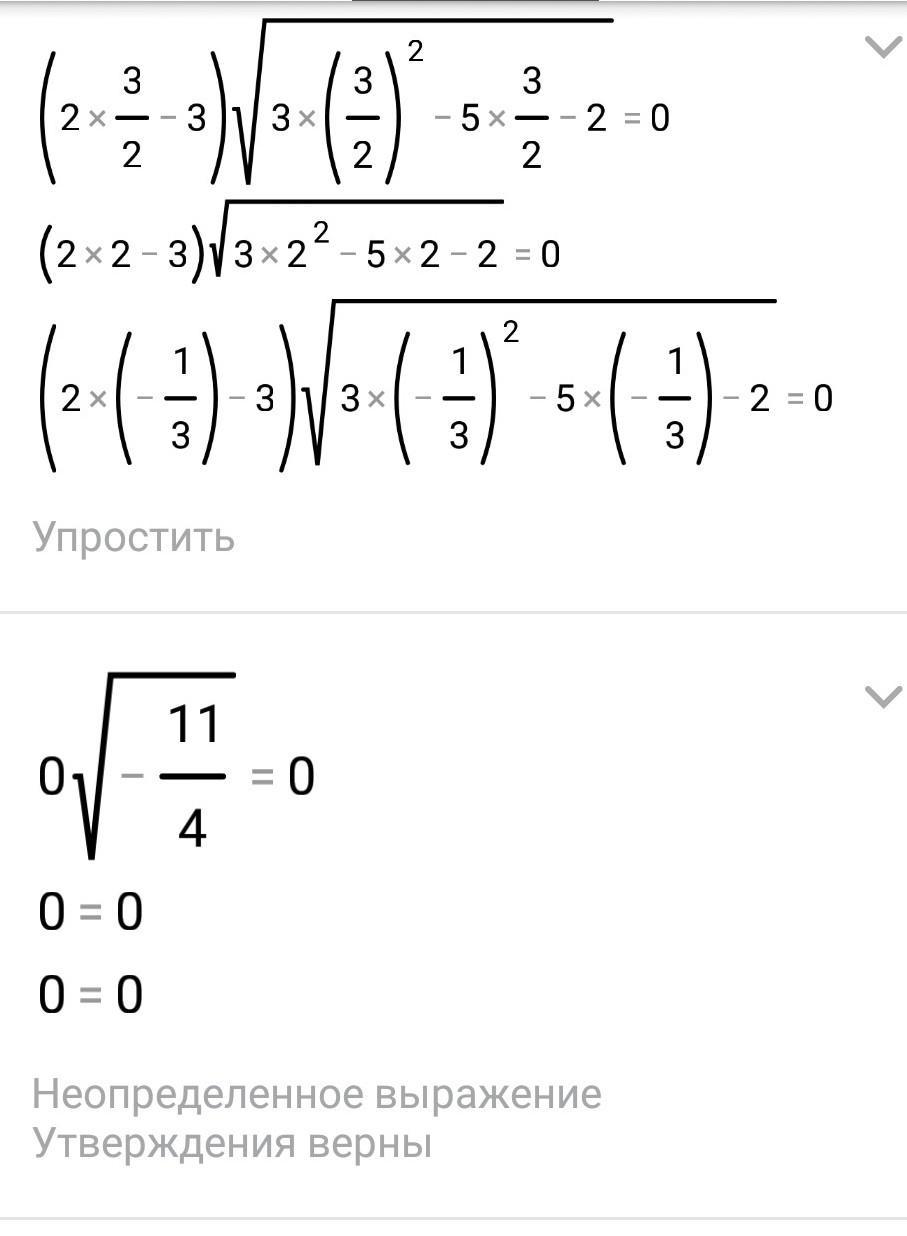Expand the Утверждения верны result step chevron
The height and width of the screenshot is (1236, 907).
pos(882,697)
